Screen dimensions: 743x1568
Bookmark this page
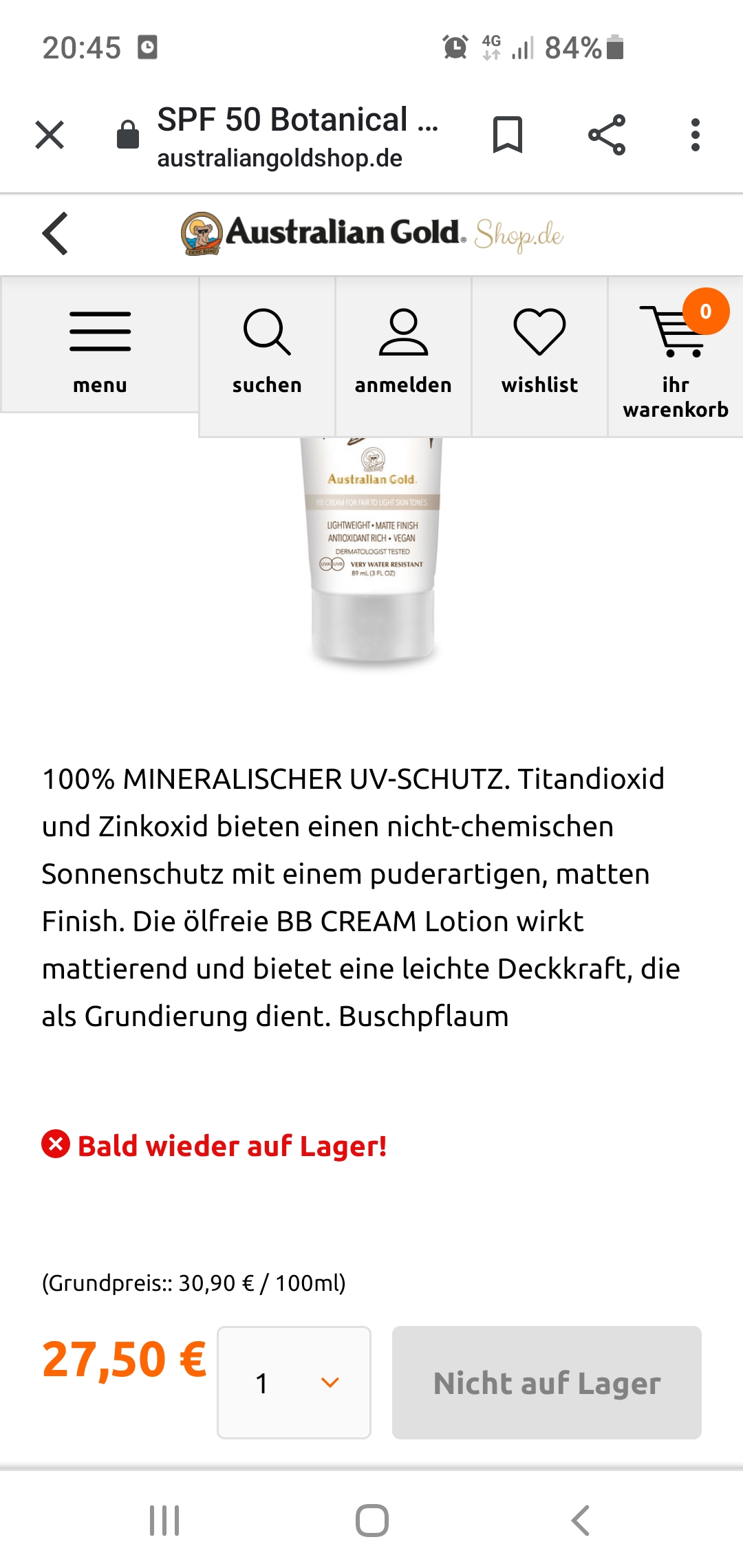tap(508, 135)
